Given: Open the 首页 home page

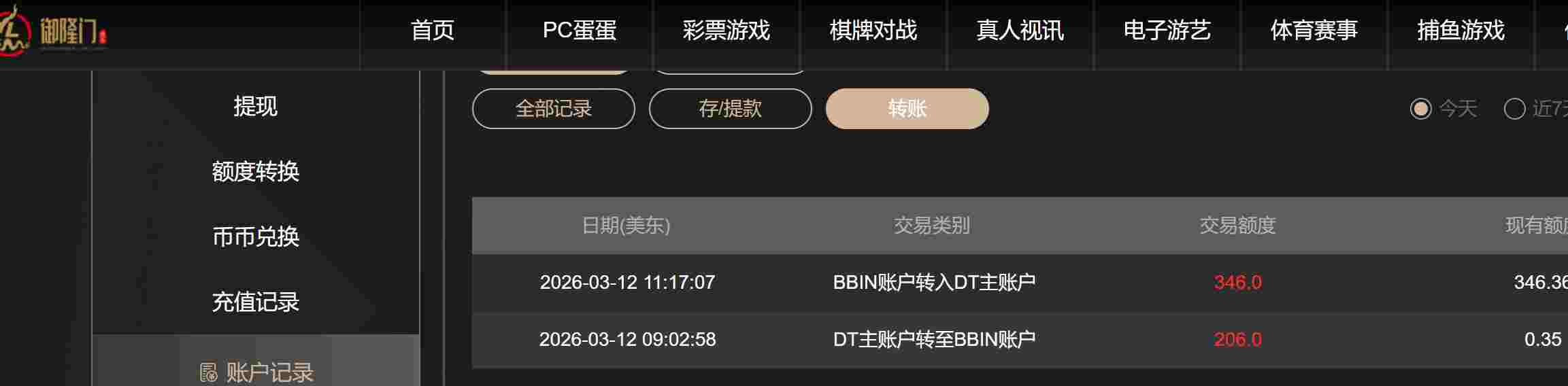Looking at the screenshot, I should pyautogui.click(x=432, y=31).
